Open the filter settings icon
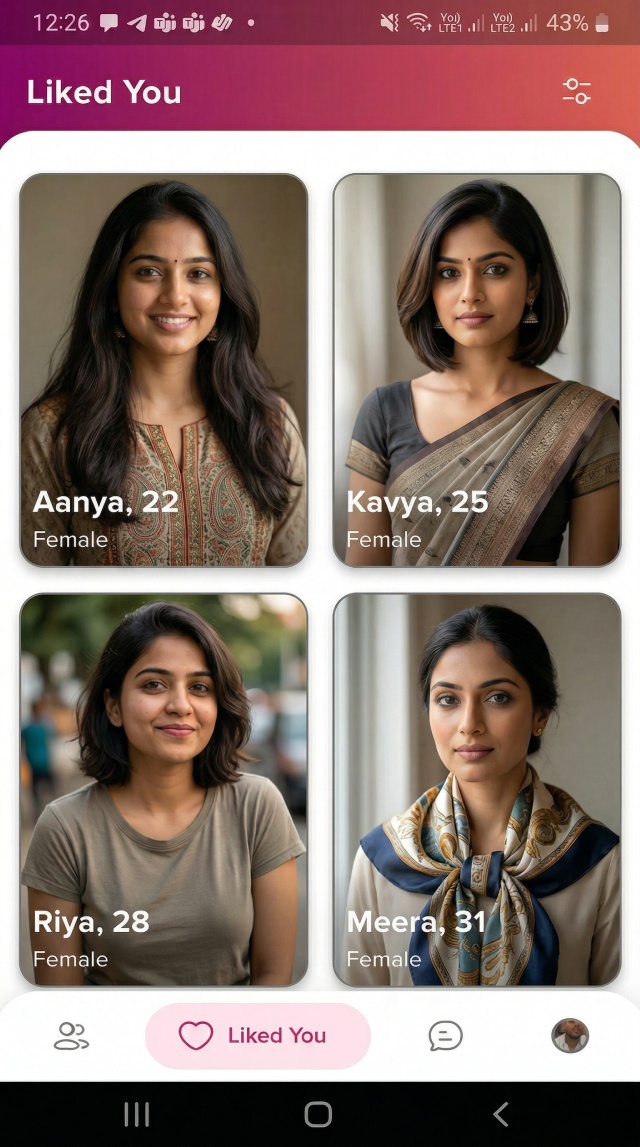Screen dimensions: 640x1147 (576, 92)
